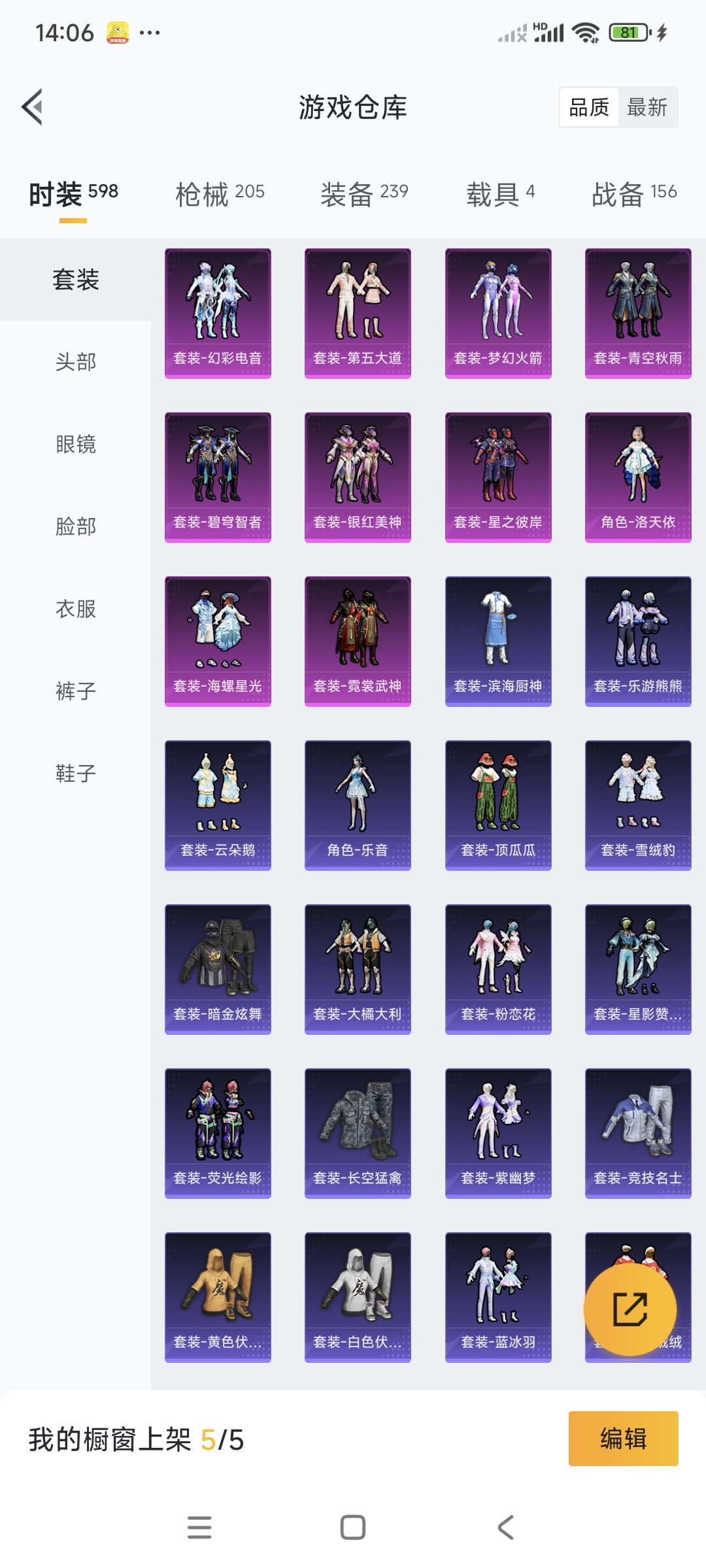
Task: Switch to the 装备 tab
Action: point(364,194)
